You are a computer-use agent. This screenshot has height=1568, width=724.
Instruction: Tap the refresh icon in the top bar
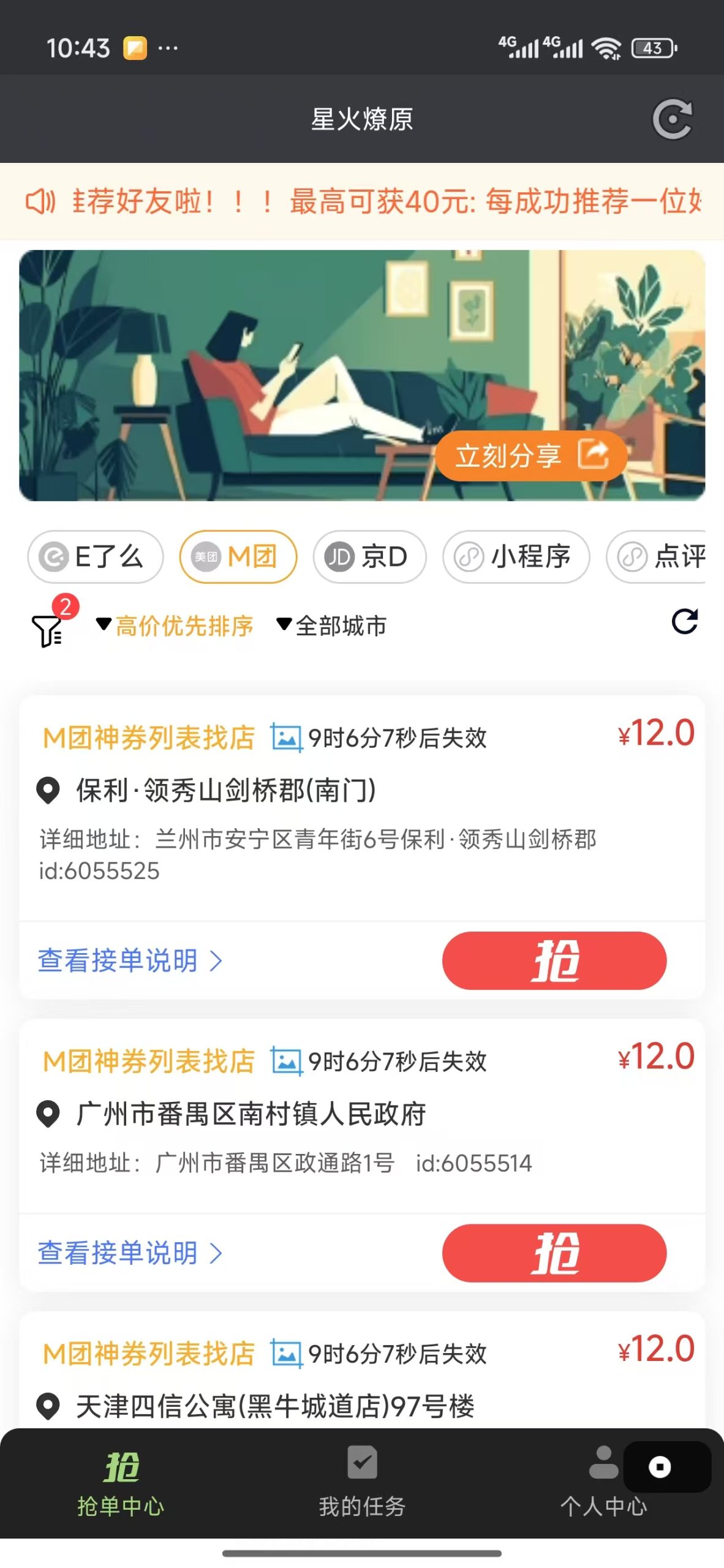[x=672, y=119]
